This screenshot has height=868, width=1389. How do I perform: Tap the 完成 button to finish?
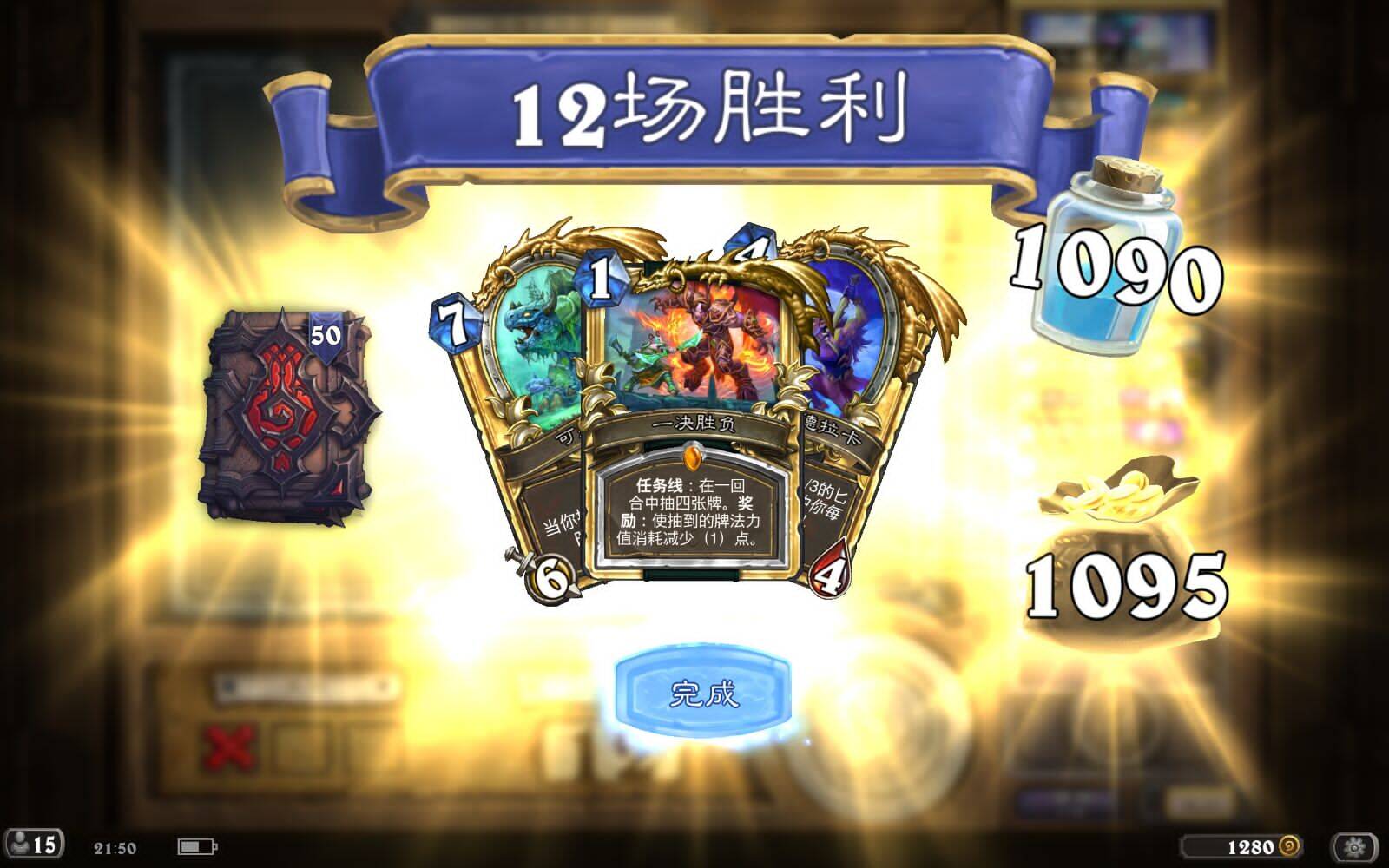702,694
